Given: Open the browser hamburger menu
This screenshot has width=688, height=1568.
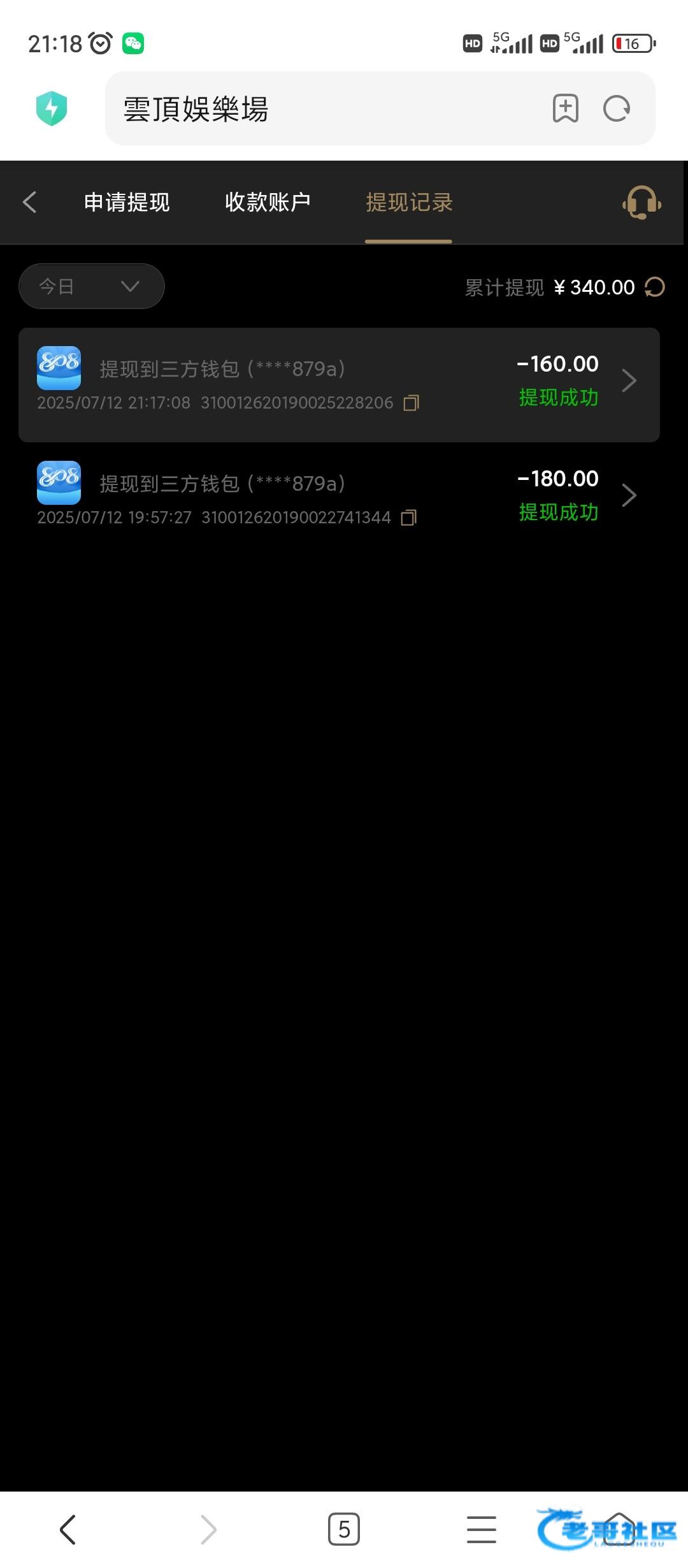Looking at the screenshot, I should click(x=481, y=1529).
